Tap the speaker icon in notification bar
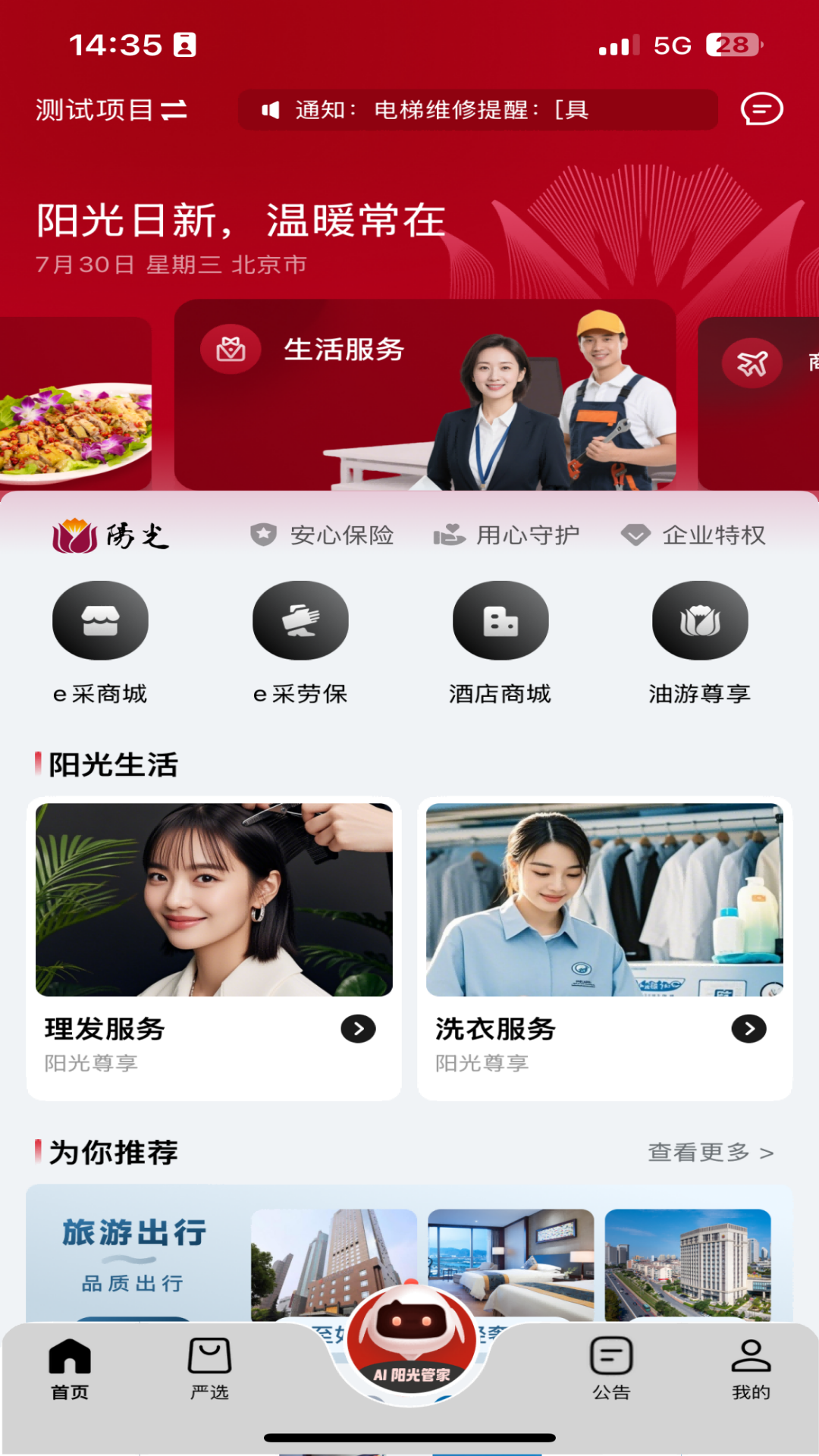The height and width of the screenshot is (1456, 819). pos(271,111)
